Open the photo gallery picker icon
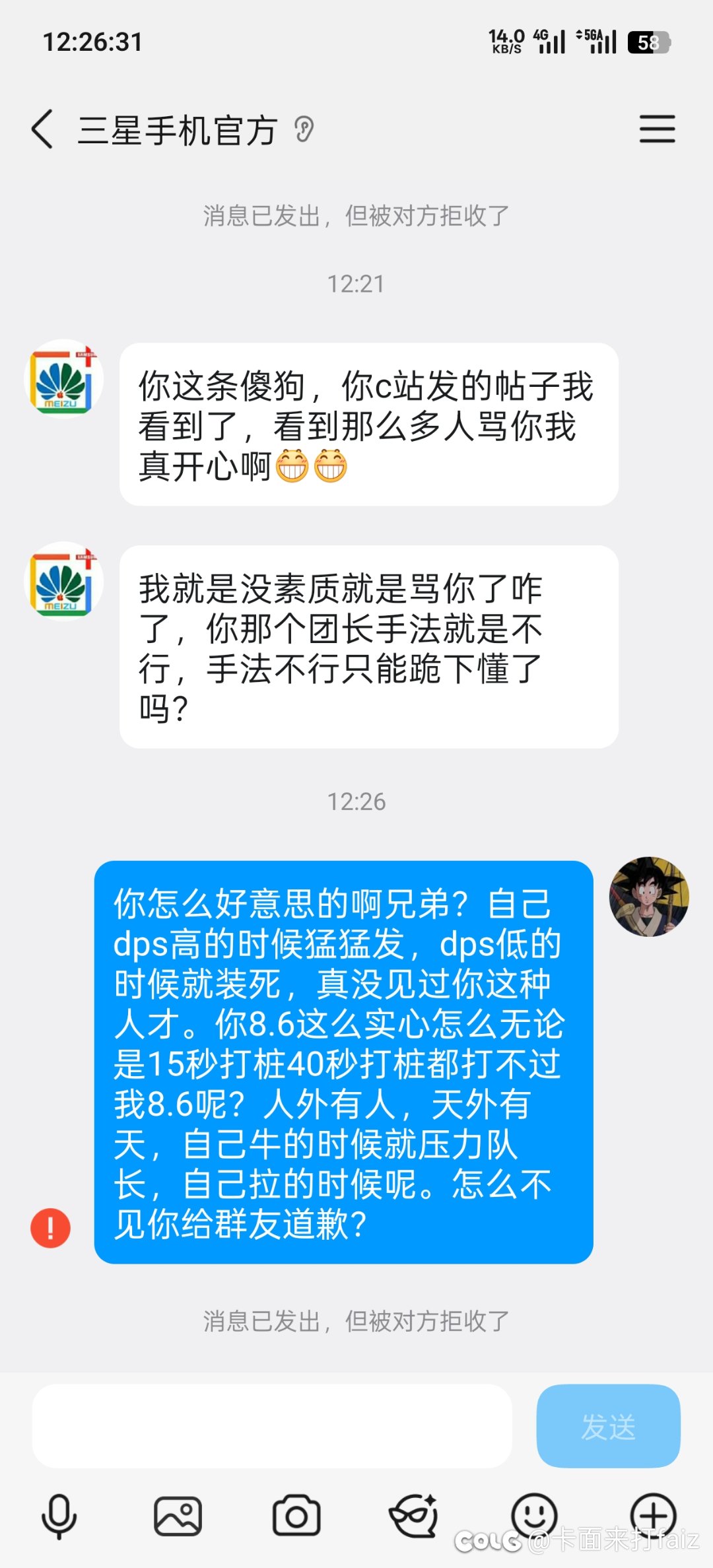The image size is (713, 1568). click(x=178, y=1517)
